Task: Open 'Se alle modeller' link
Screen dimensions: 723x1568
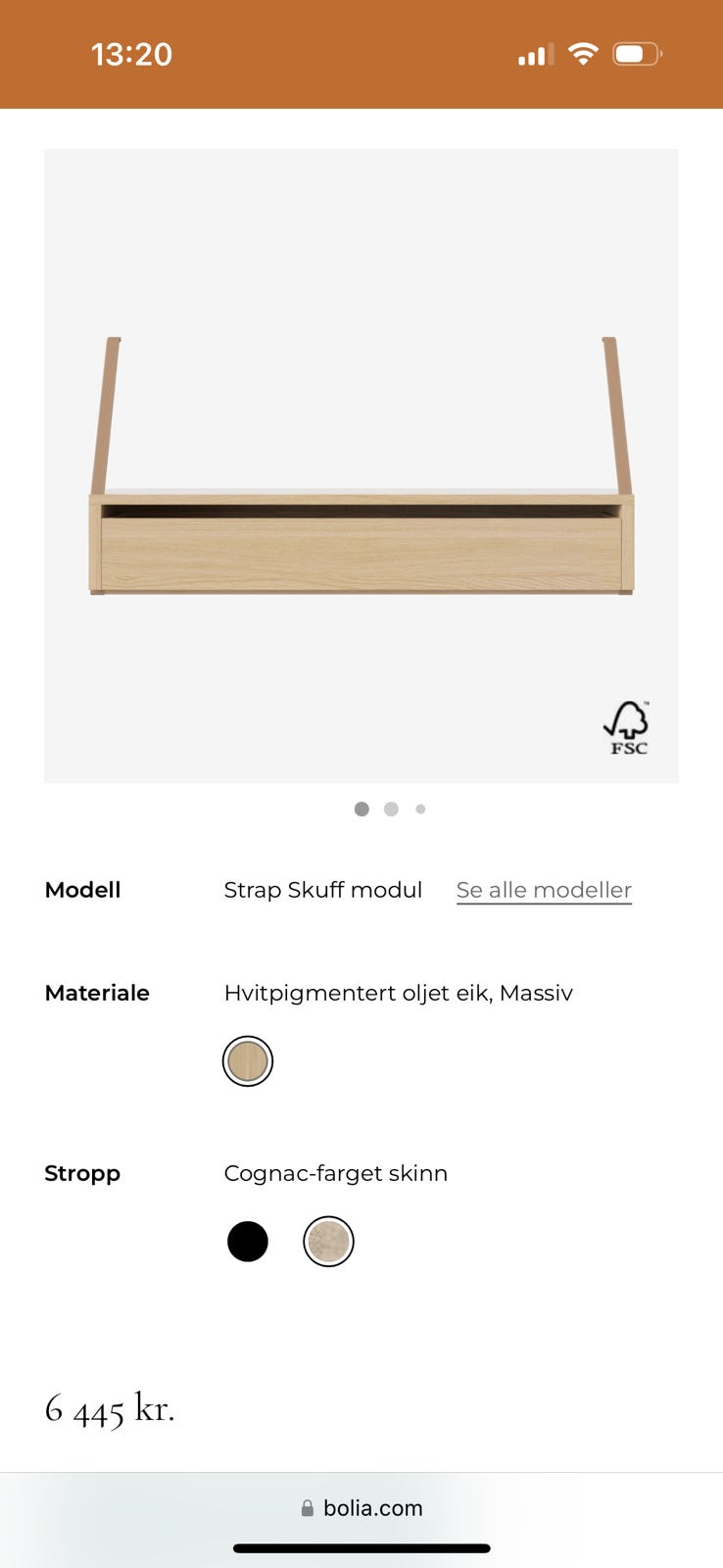Action: pos(543,890)
